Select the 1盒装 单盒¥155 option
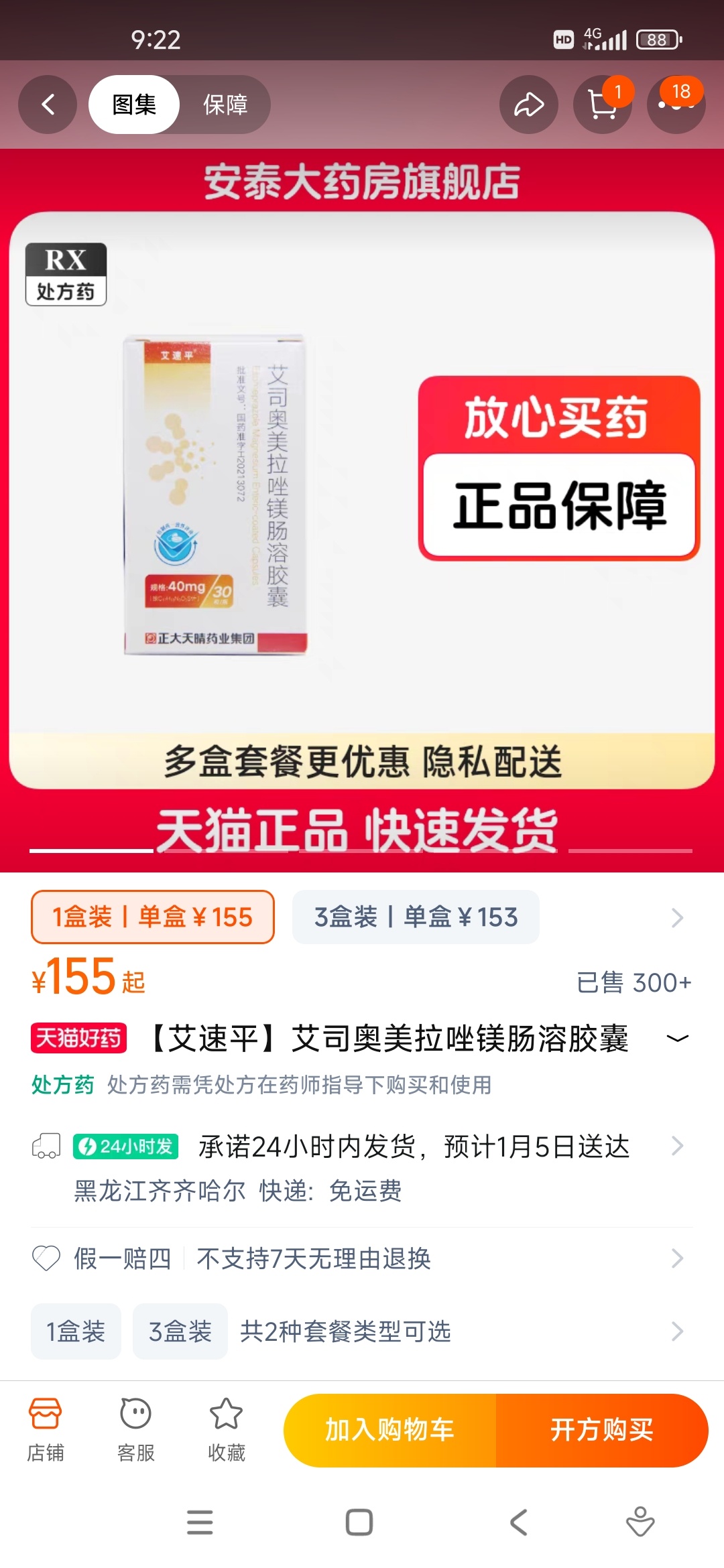 click(153, 917)
